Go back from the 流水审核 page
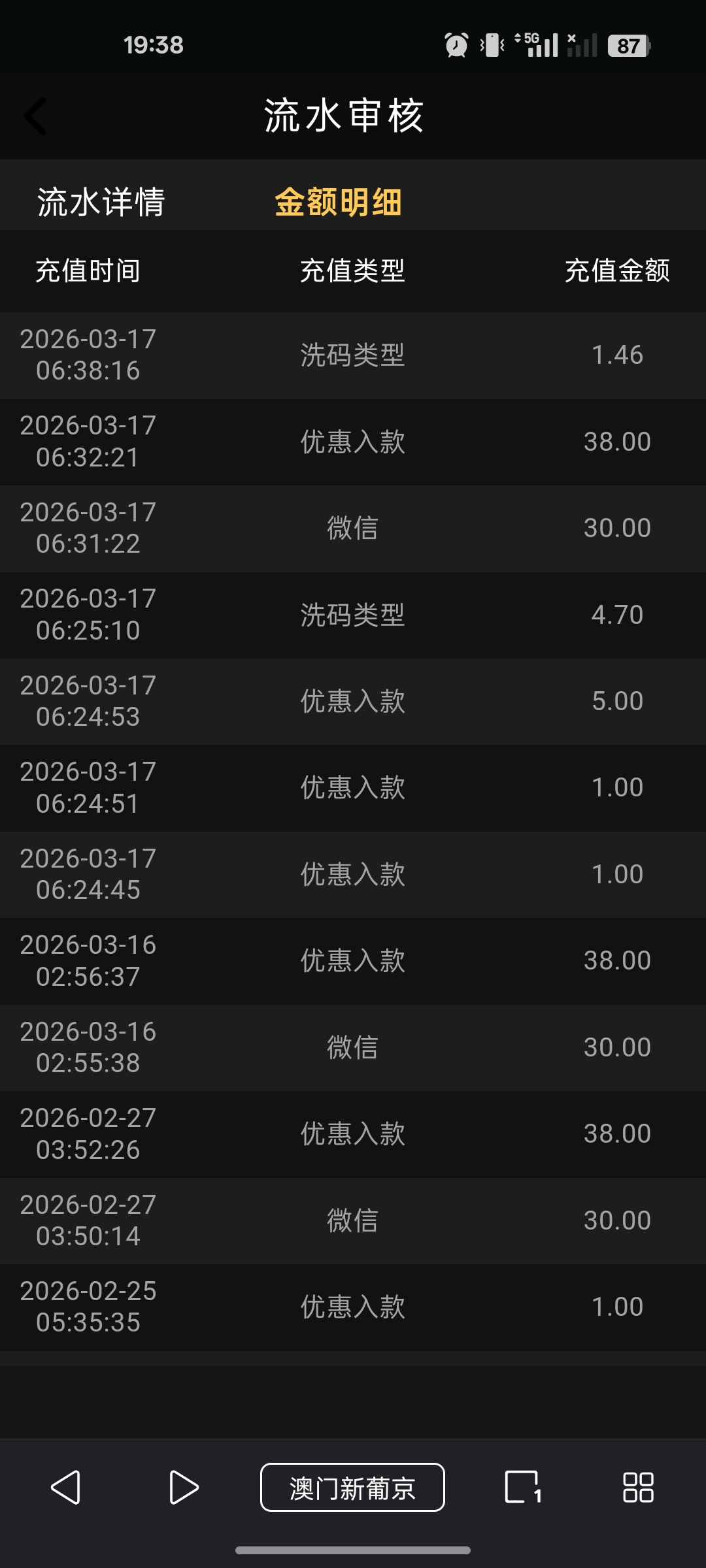The width and height of the screenshot is (706, 1568). point(35,116)
